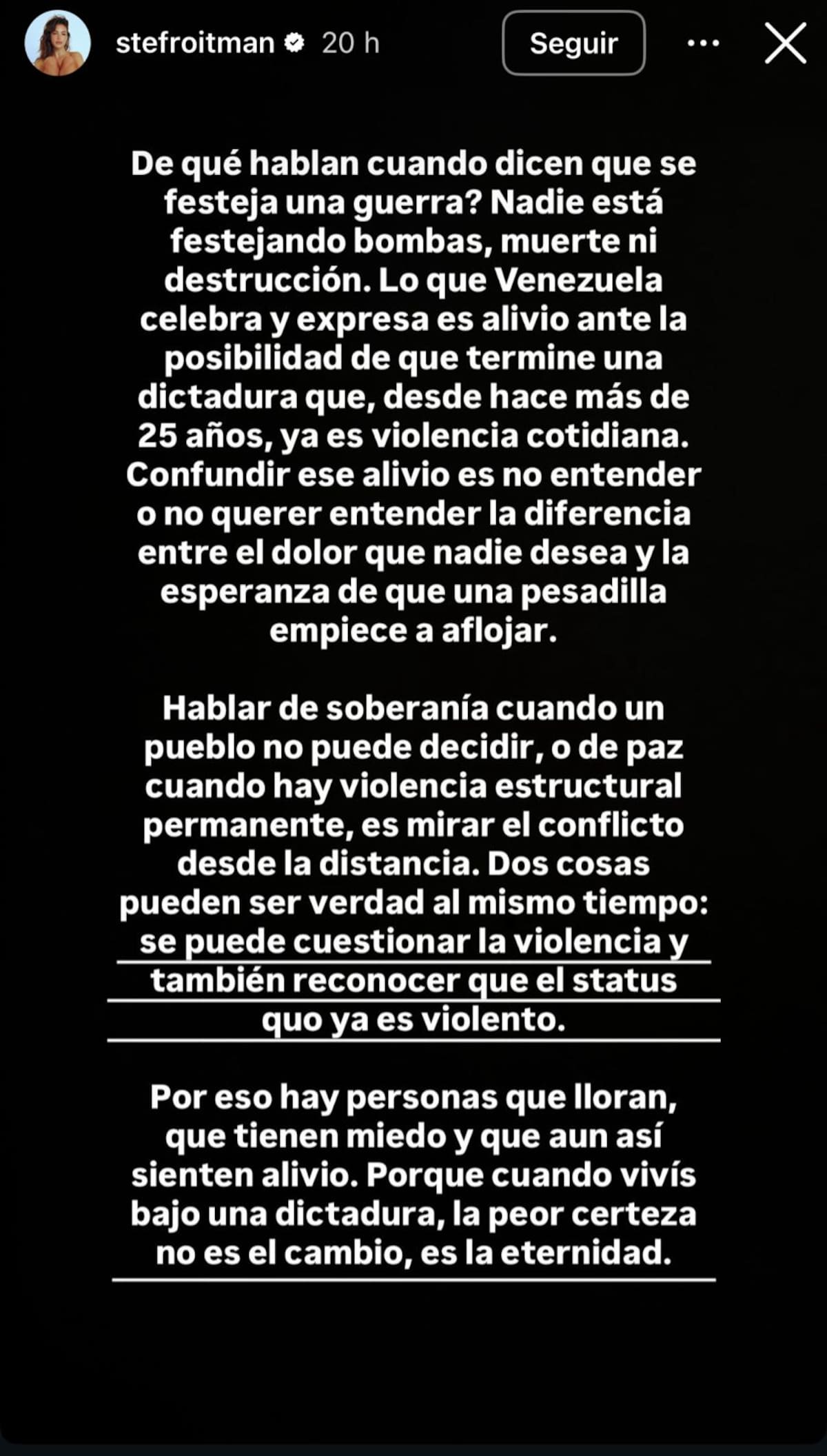827x1456 pixels.
Task: Open the three-dot story options menu
Action: 703,43
